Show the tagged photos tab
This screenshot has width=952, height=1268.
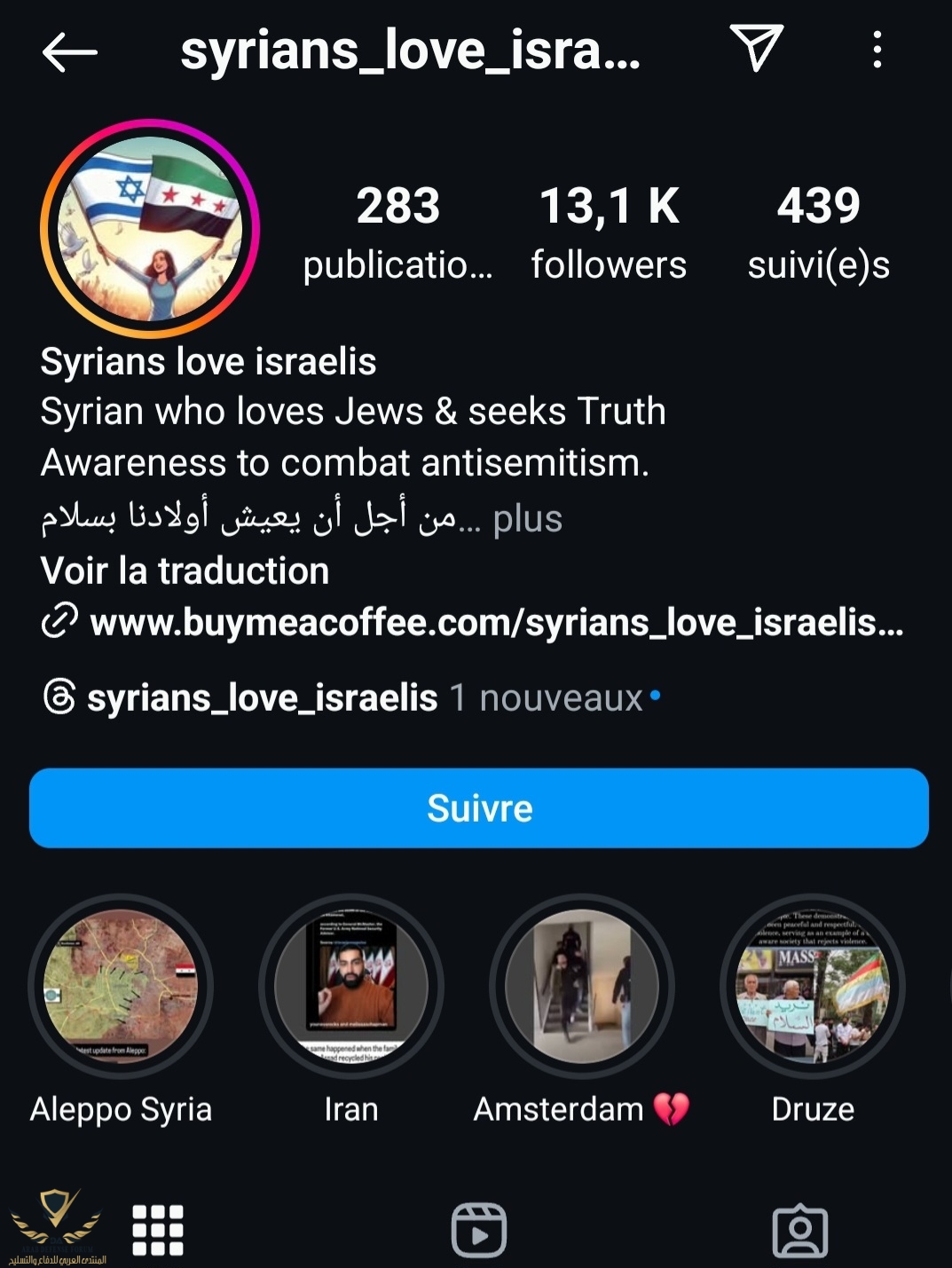[800, 1230]
